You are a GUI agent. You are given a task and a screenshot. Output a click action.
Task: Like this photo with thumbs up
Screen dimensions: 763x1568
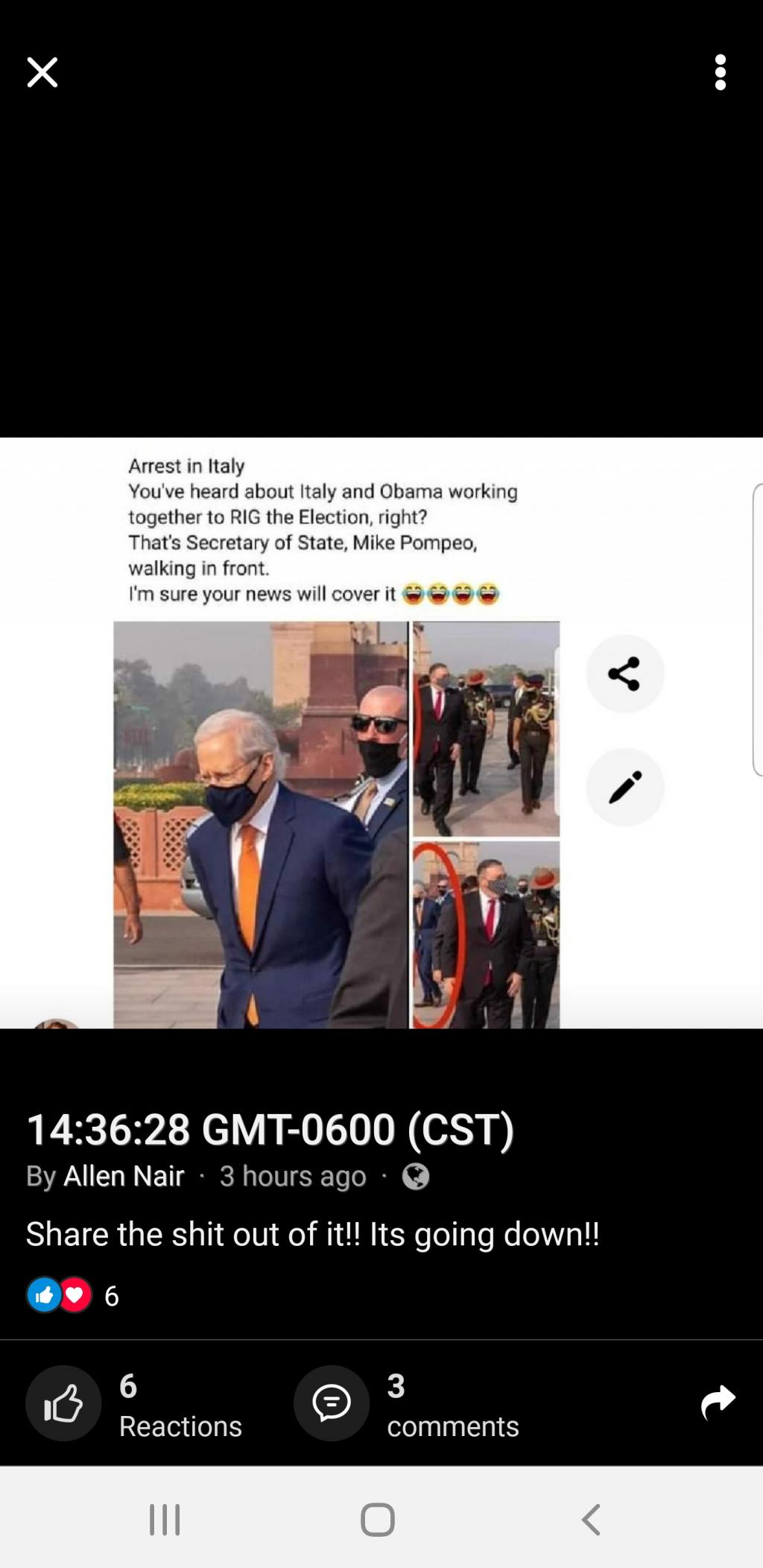coord(63,1403)
